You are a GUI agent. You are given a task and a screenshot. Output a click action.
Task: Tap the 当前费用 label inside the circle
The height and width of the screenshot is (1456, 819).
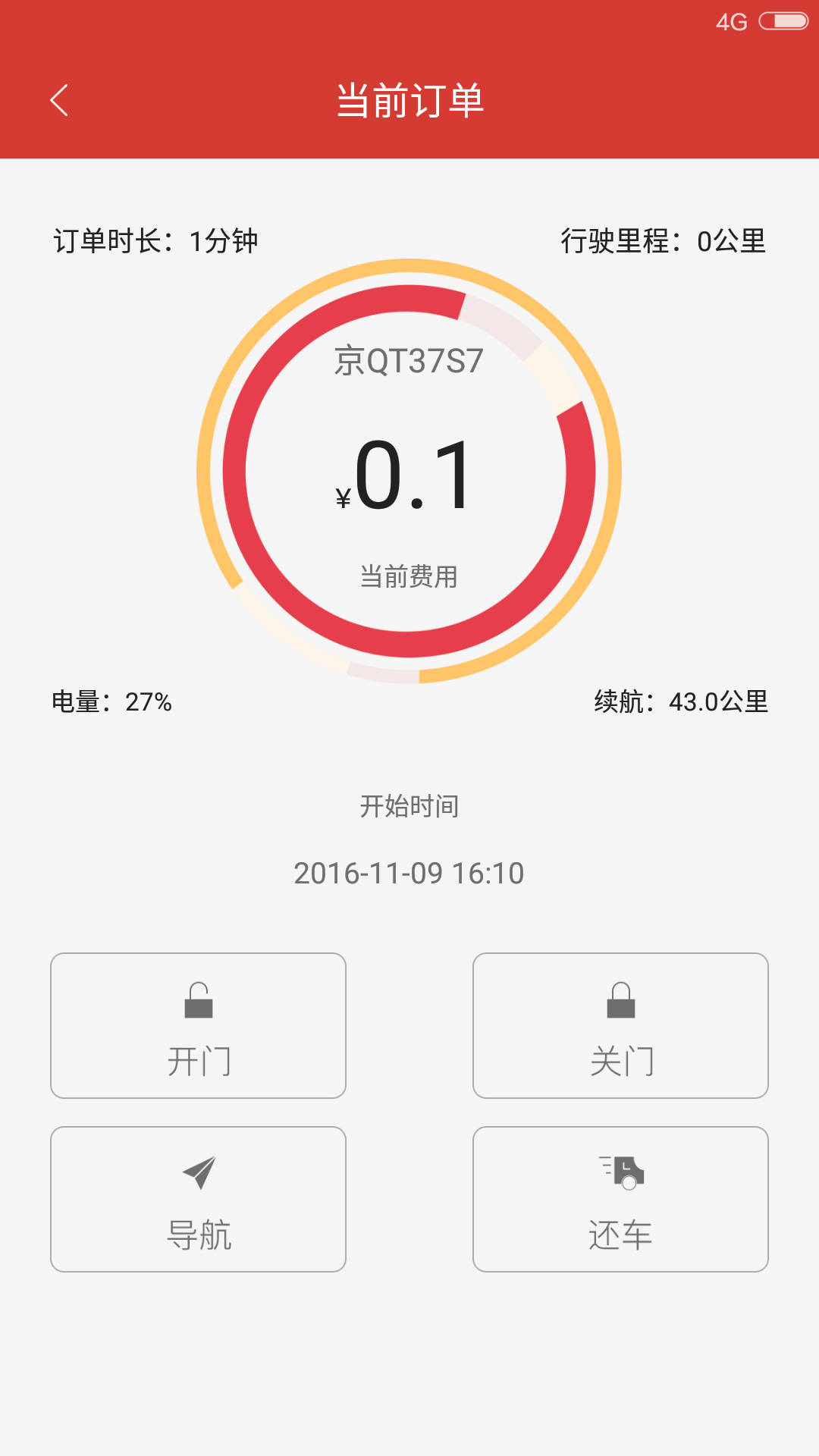[x=409, y=576]
